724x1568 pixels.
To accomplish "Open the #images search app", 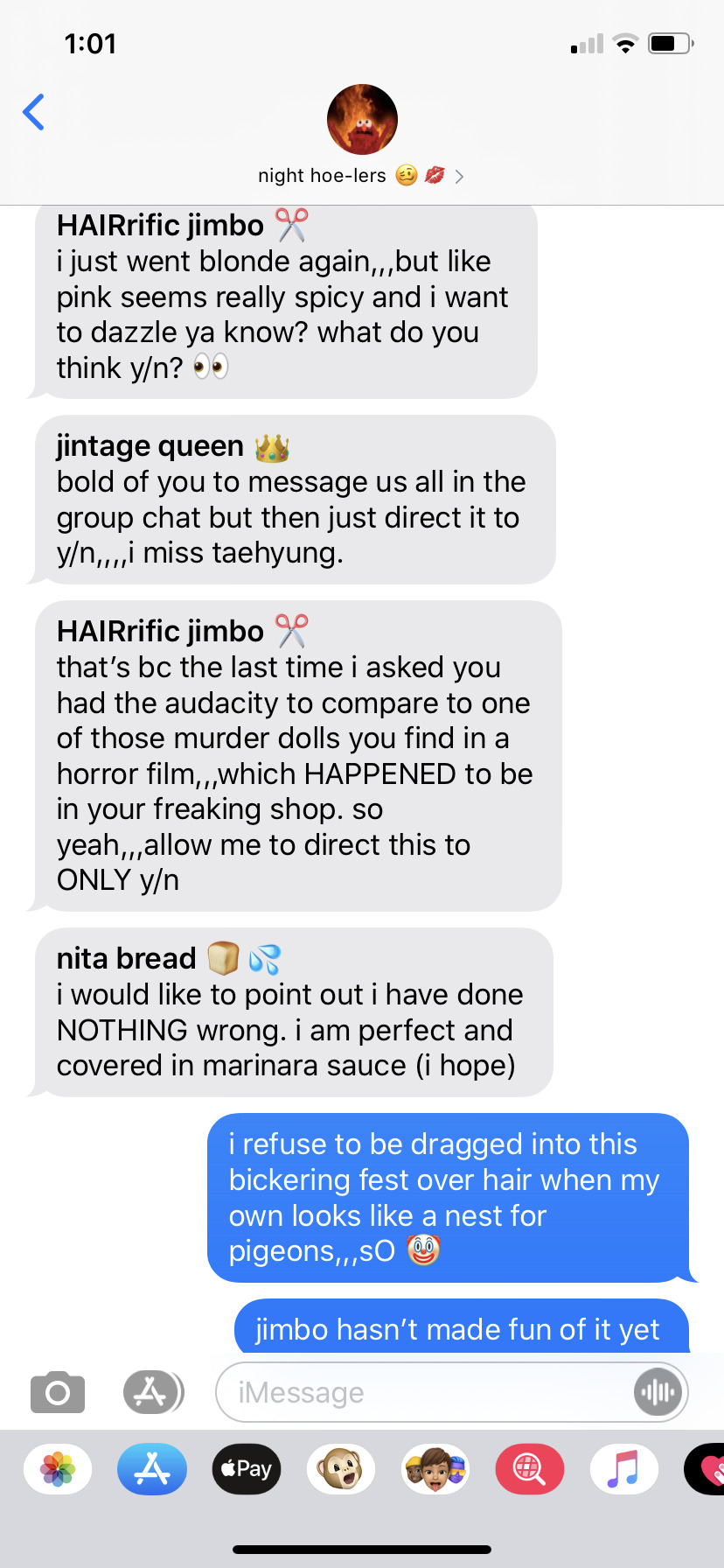I will 530,1469.
